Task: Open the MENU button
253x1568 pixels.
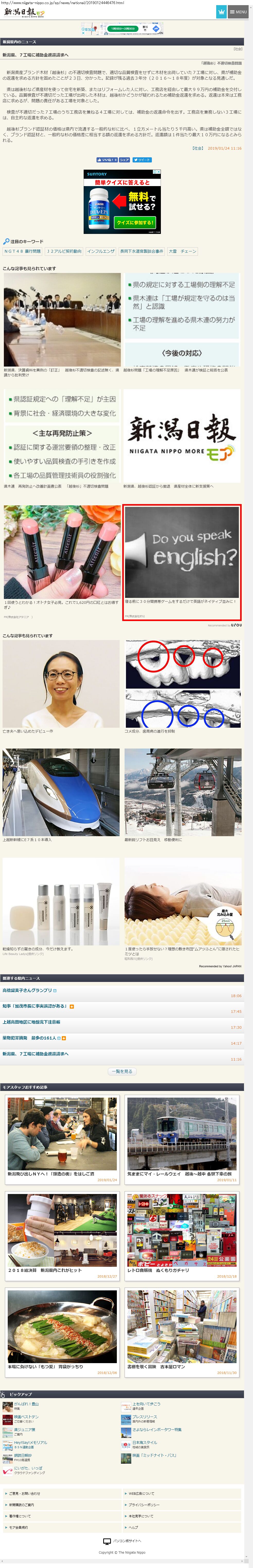Action: coord(238,12)
